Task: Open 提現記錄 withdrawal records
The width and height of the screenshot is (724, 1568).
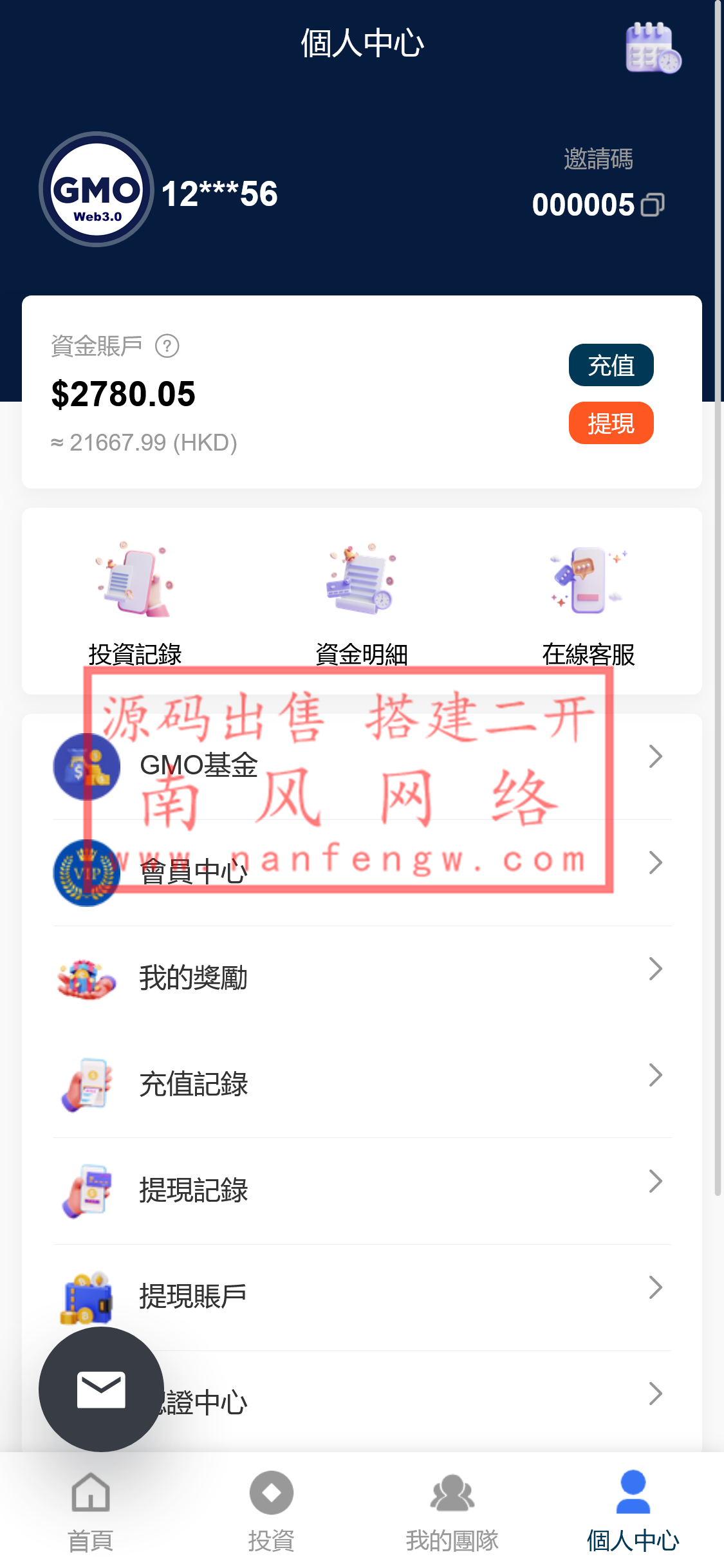Action: click(x=362, y=1190)
